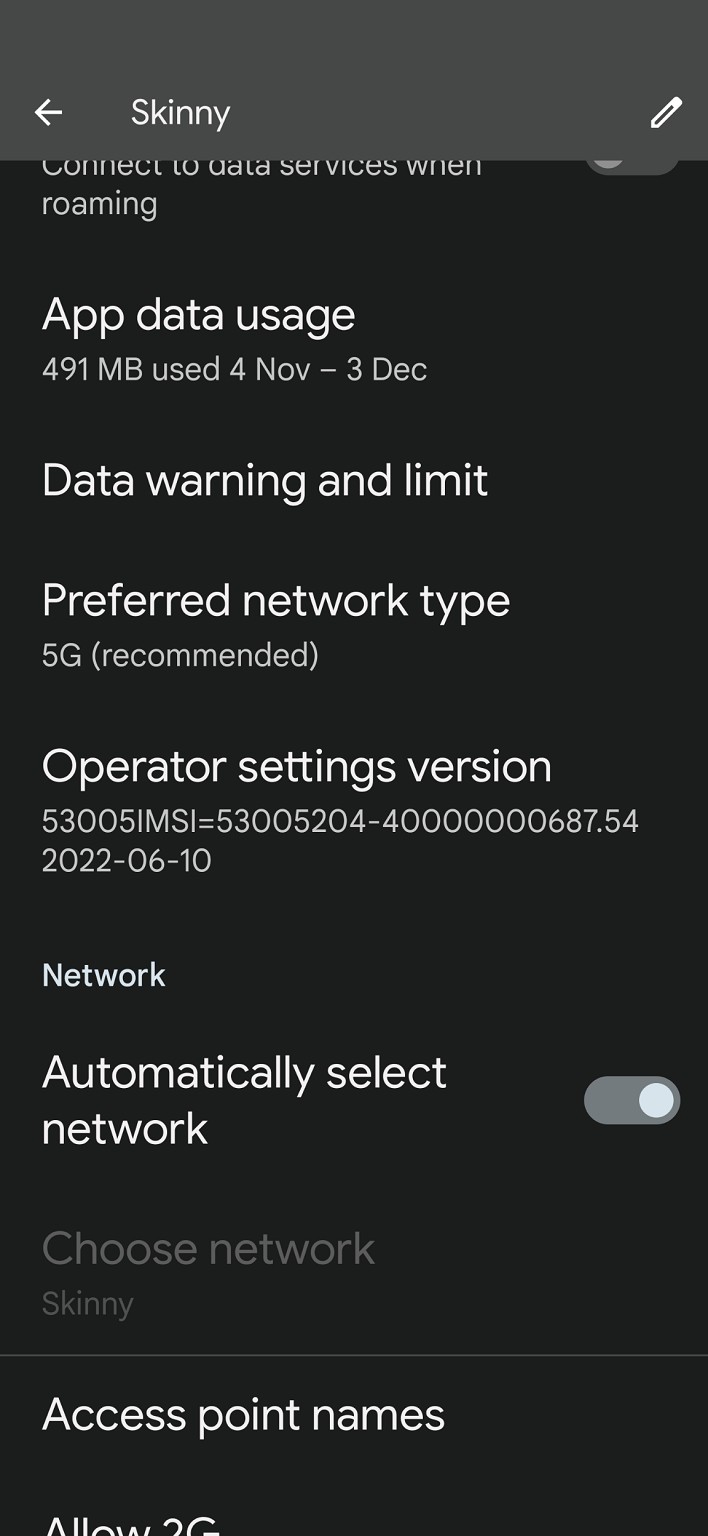Viewport: 708px width, 1536px height.
Task: Open Data warning and limit
Action: pyautogui.click(x=354, y=481)
